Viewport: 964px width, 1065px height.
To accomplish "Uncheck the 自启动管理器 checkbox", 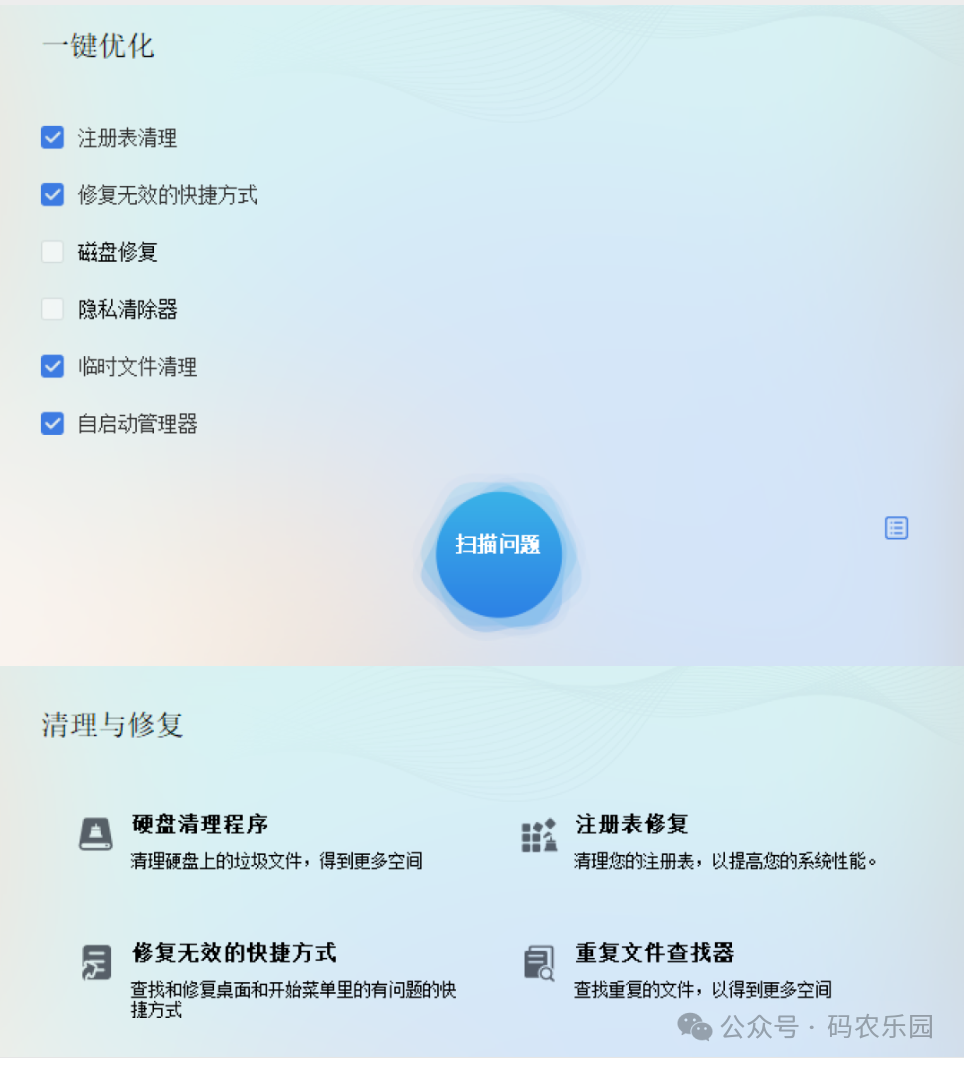I will [x=53, y=424].
